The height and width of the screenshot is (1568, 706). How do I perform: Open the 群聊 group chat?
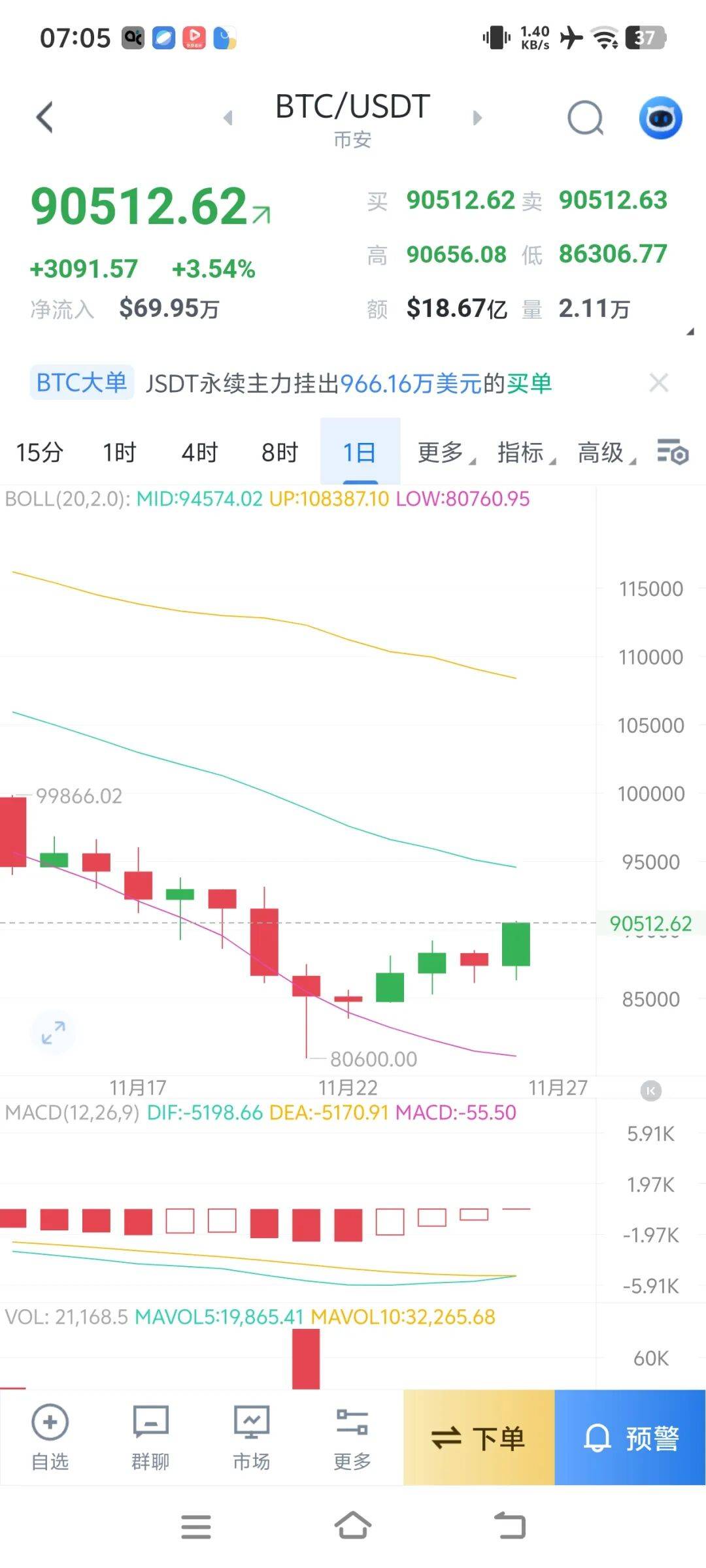(x=150, y=1437)
